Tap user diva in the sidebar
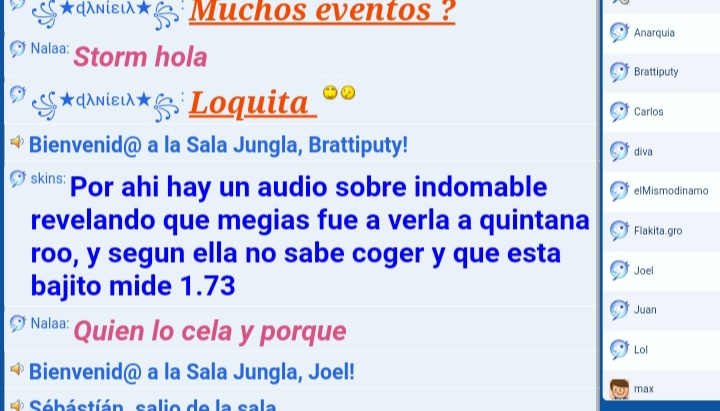Screen dimensions: 720x411 click(x=643, y=152)
